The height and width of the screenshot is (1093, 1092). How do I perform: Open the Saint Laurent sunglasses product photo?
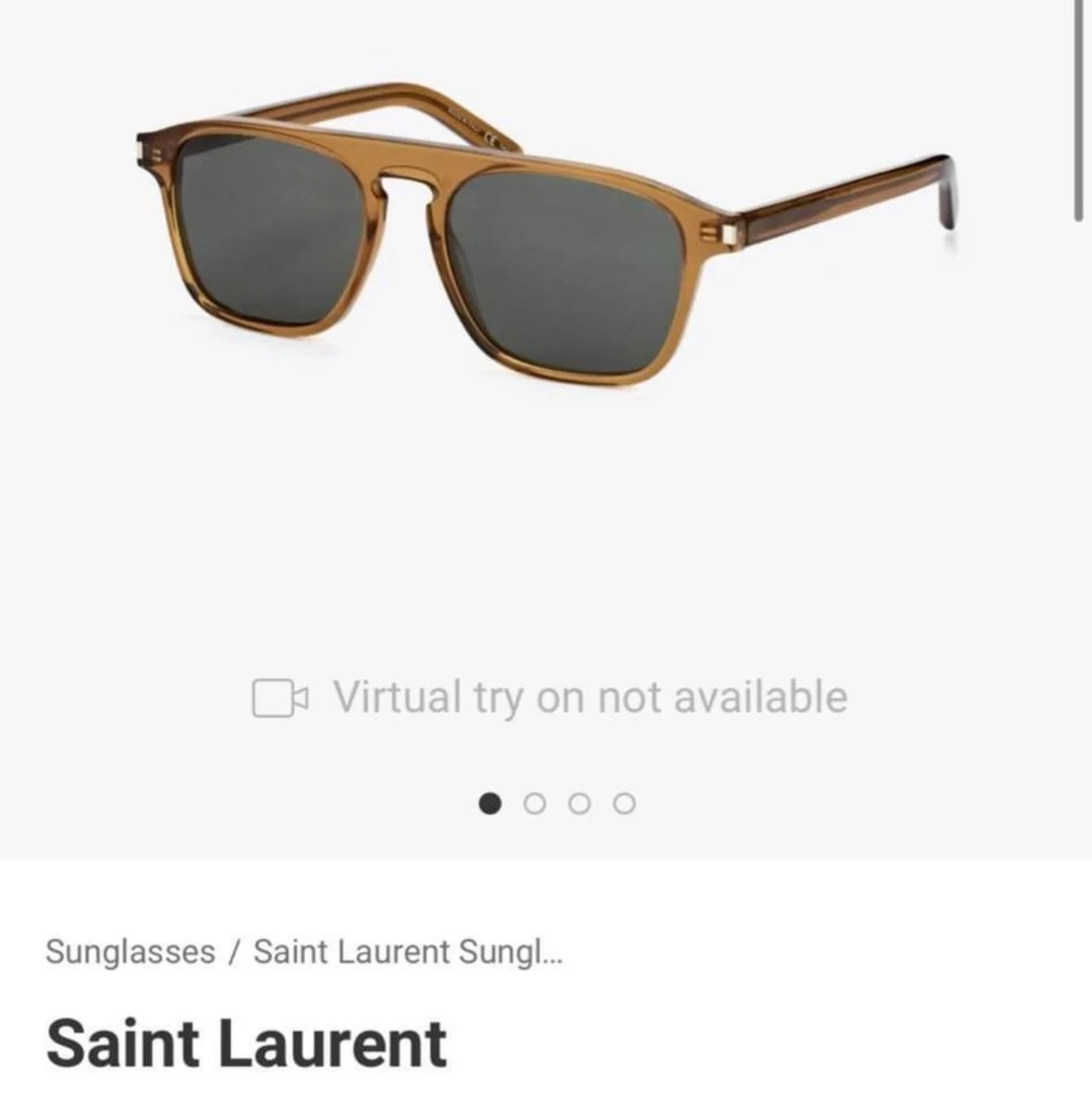pos(544,238)
